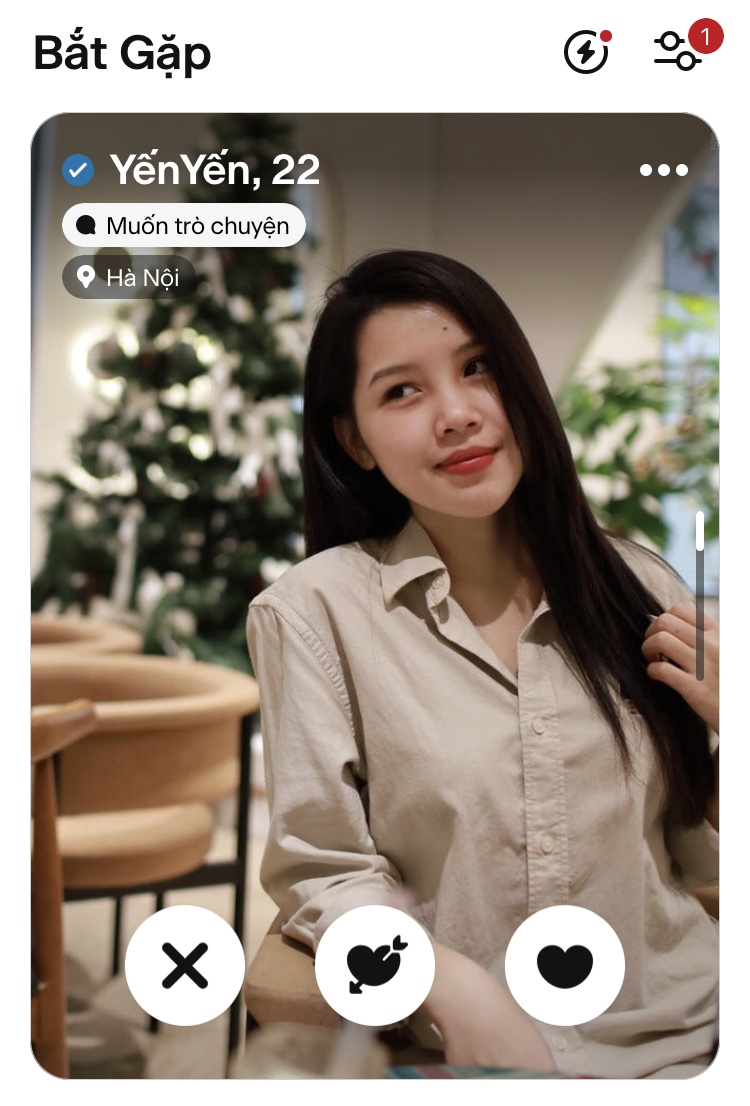Like YếnYến with the heart button
This screenshot has width=750, height=1106.
pos(565,965)
